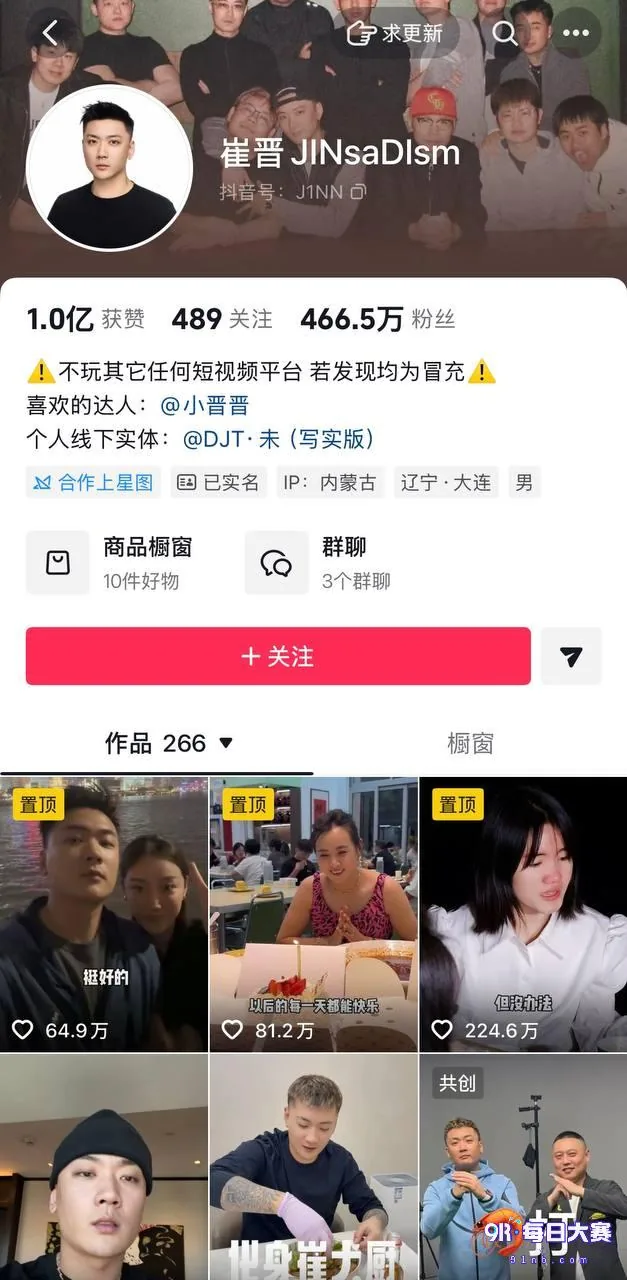Send a direct message via paper-plane icon
The height and width of the screenshot is (1280, 627).
571,656
